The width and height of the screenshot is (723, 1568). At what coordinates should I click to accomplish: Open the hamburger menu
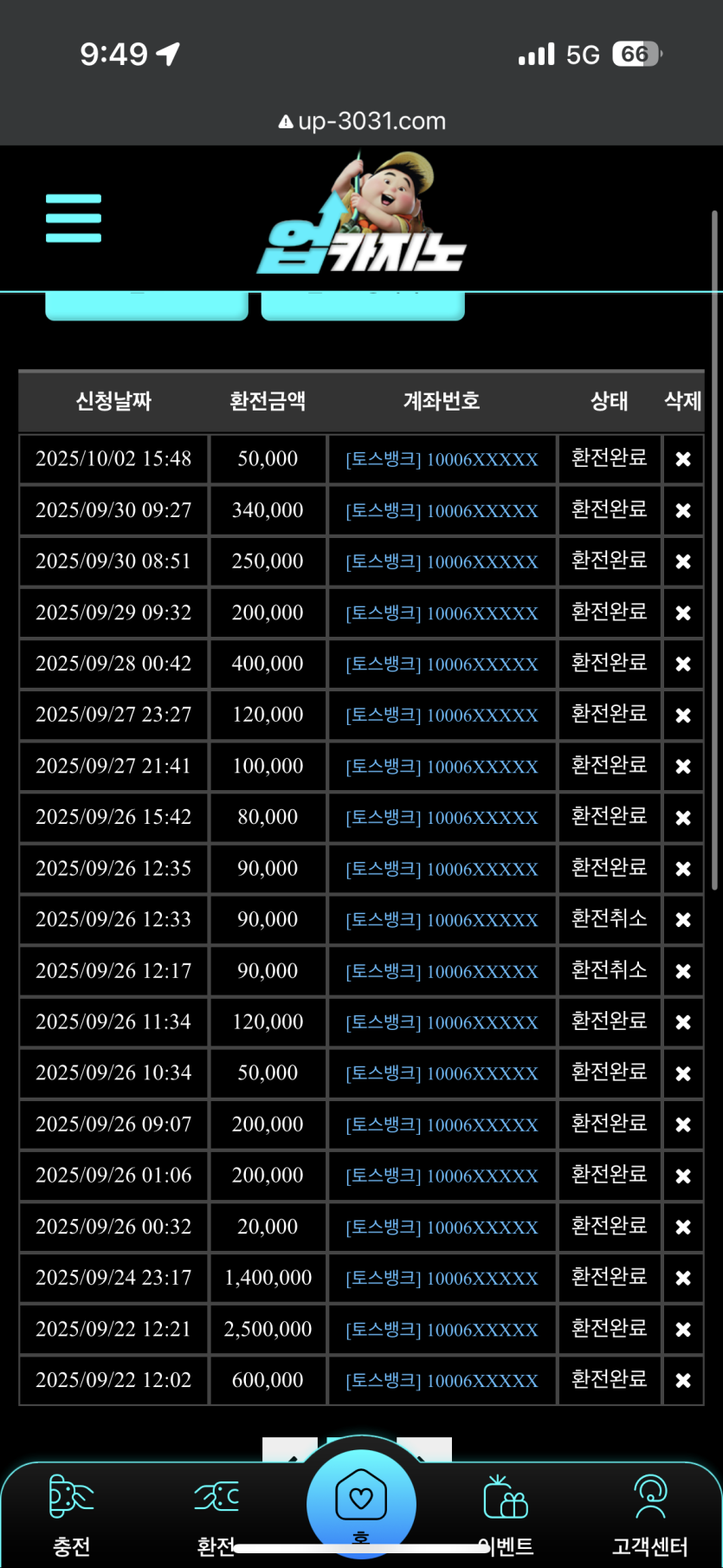click(x=74, y=218)
